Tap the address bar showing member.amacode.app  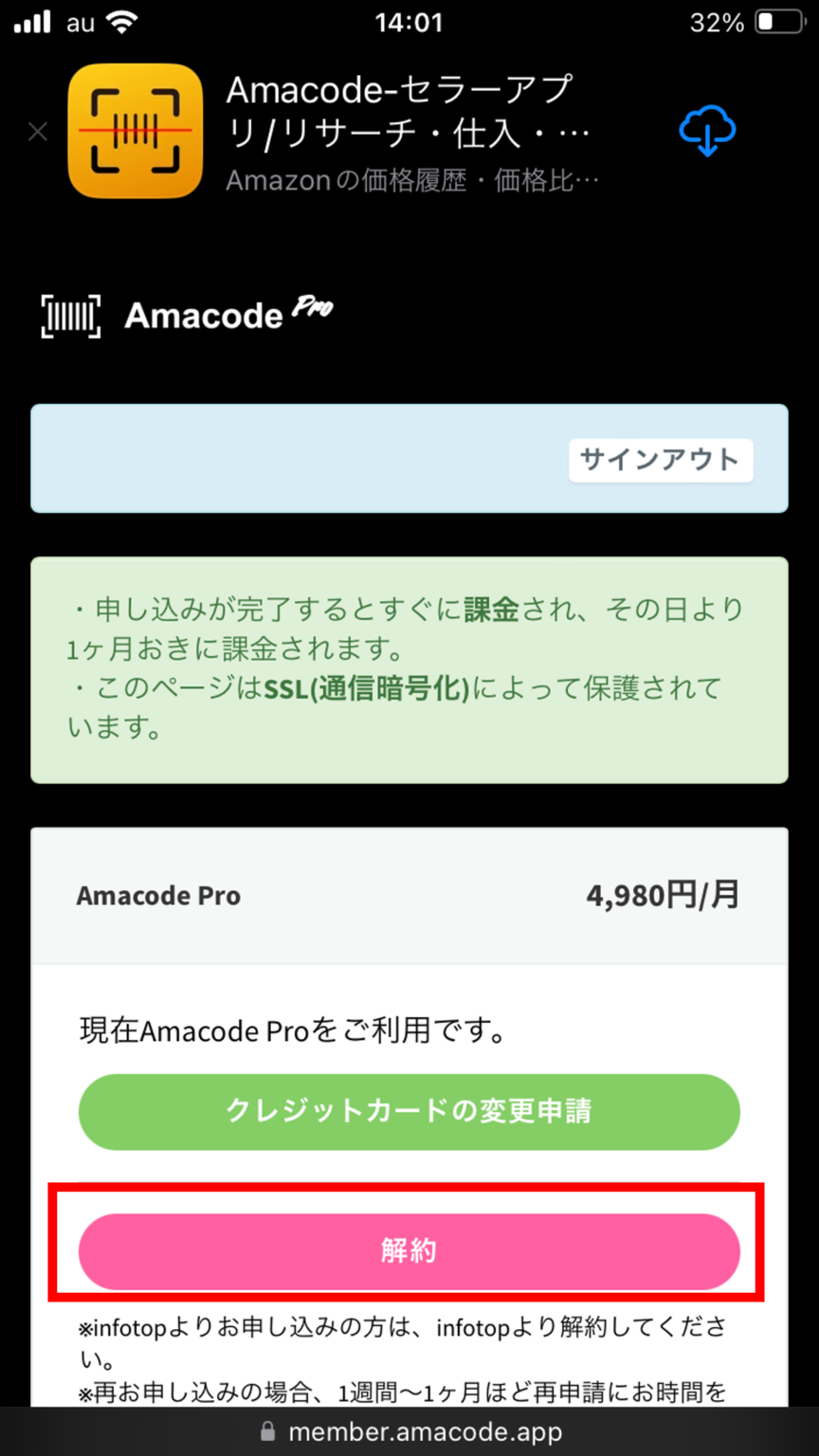tap(409, 1434)
